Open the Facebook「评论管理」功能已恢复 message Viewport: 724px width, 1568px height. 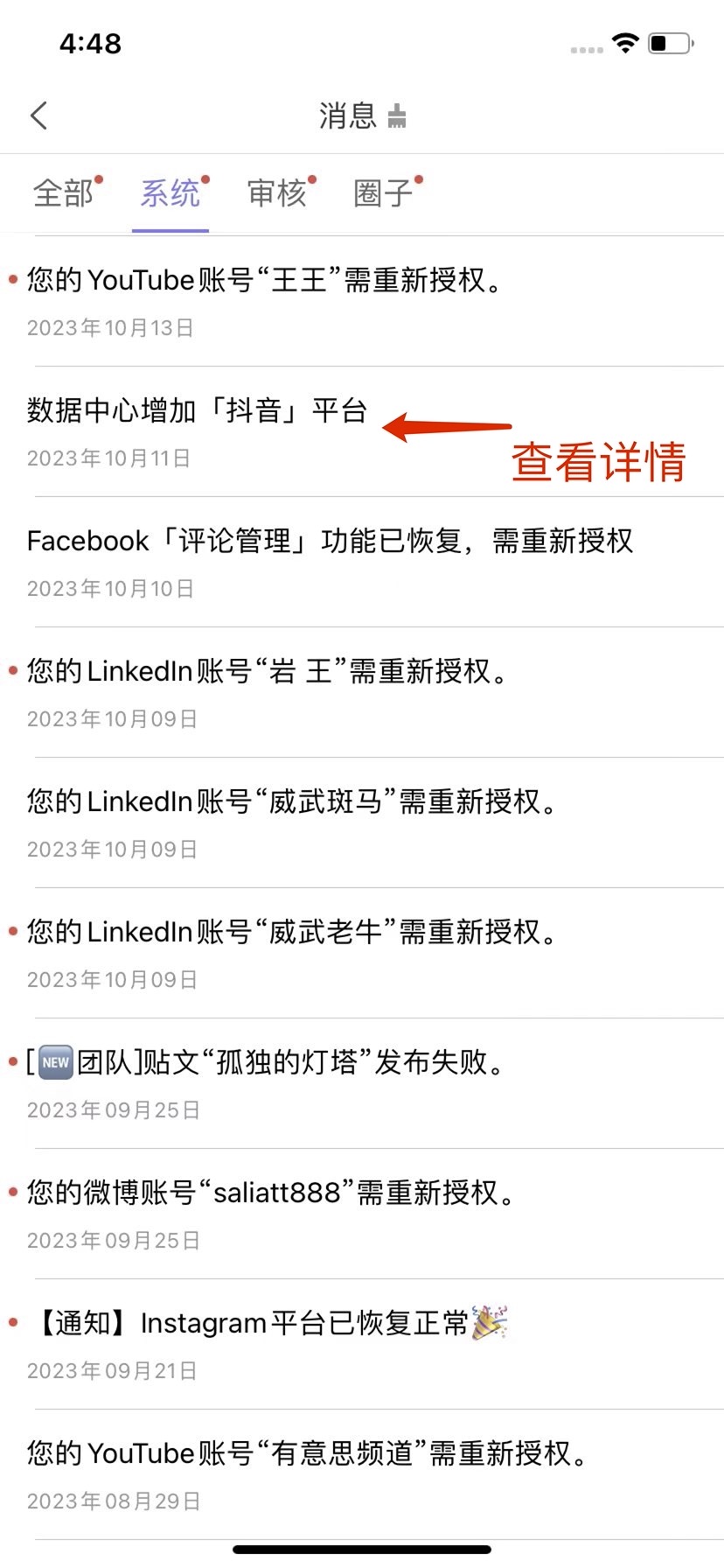click(362, 562)
